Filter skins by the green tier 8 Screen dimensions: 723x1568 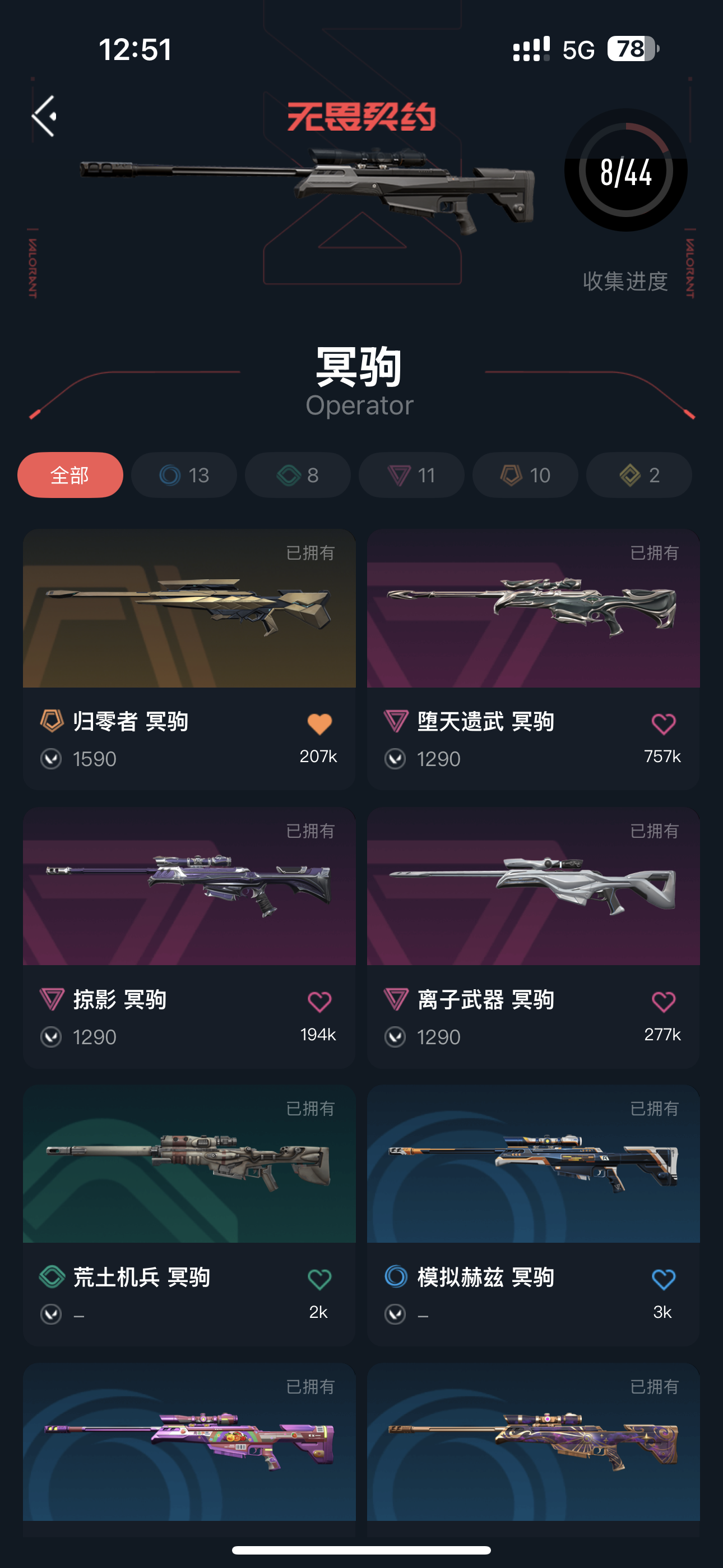298,475
